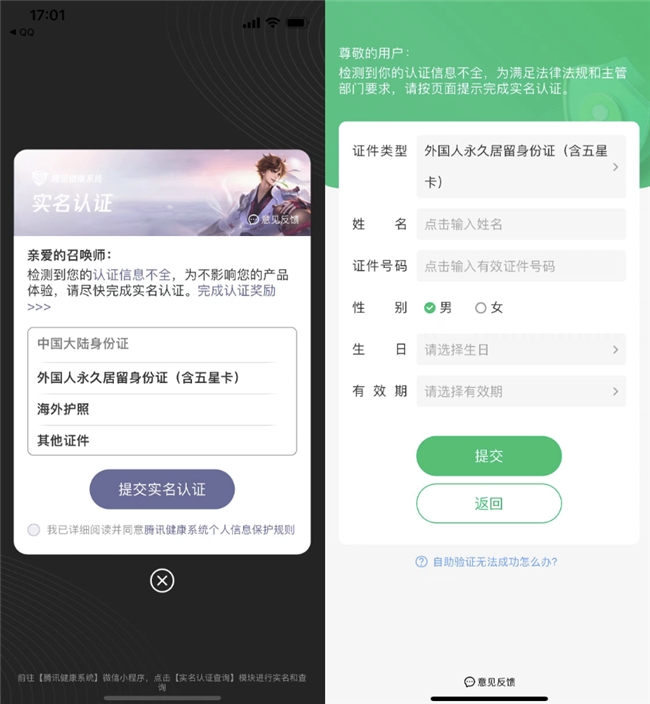Image resolution: width=650 pixels, height=704 pixels.
Task: Focus the 证件号码 input field
Action: [x=521, y=266]
